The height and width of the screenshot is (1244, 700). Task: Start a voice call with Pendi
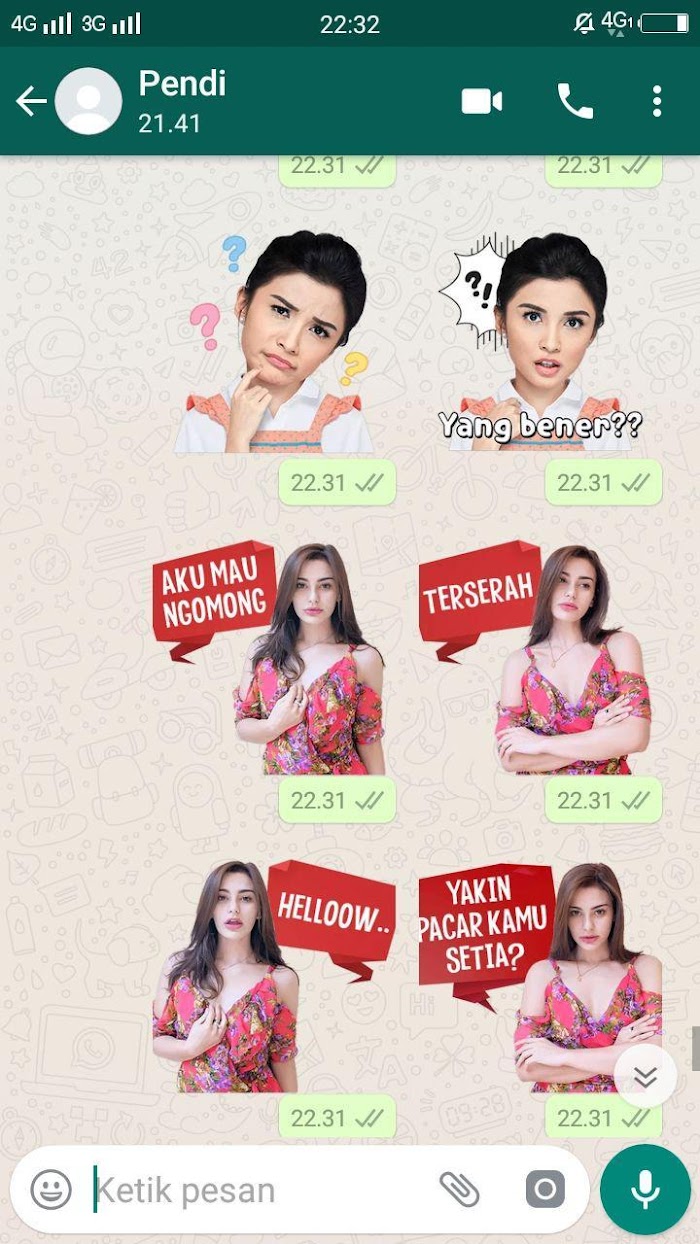pos(575,101)
